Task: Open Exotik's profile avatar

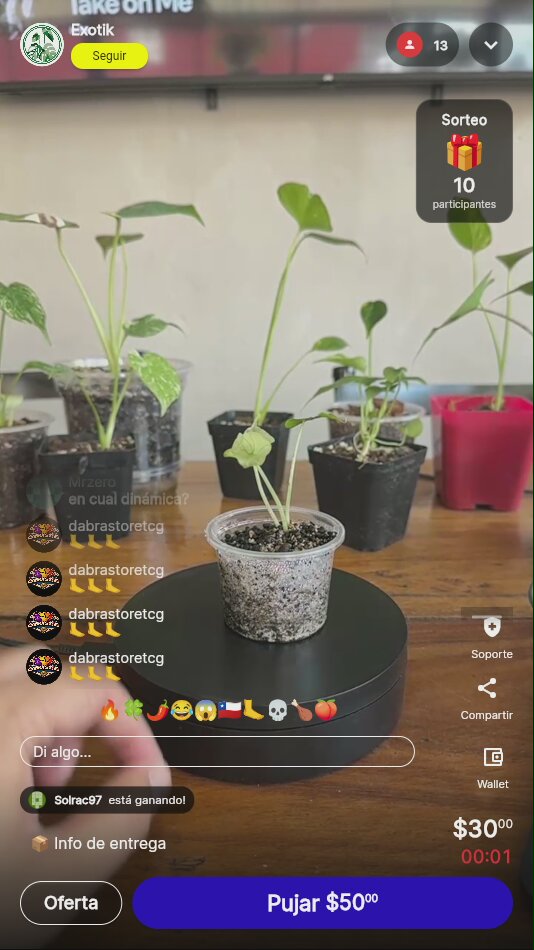Action: coord(42,44)
